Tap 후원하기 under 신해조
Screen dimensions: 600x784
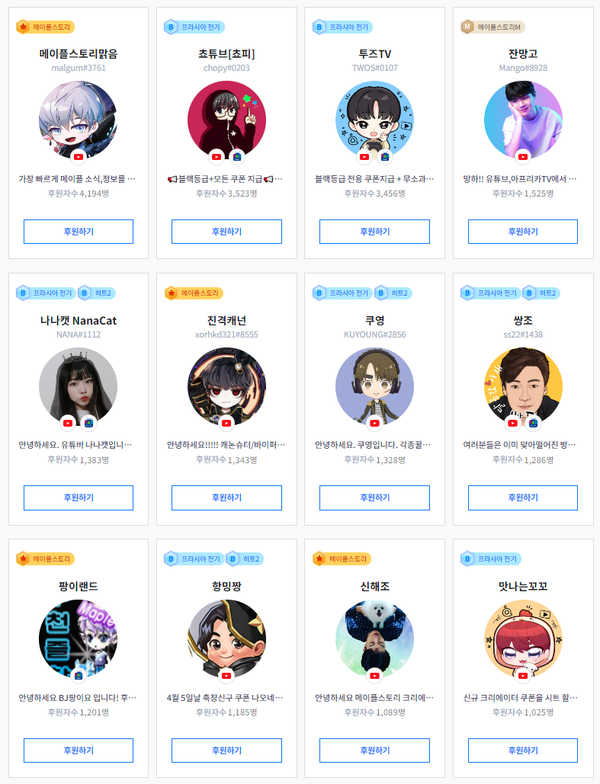(374, 751)
